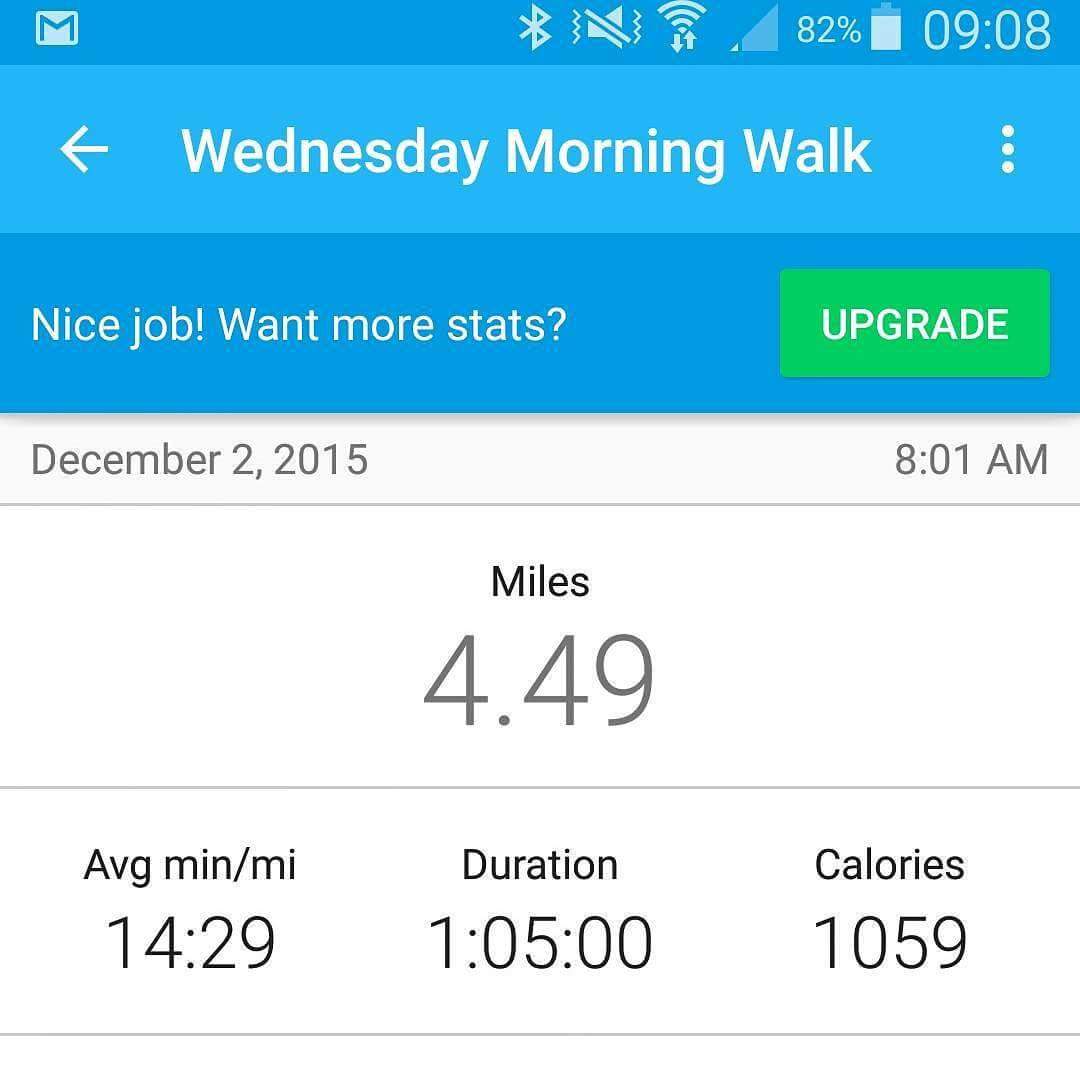Open the three-dot overflow menu

tap(1007, 150)
